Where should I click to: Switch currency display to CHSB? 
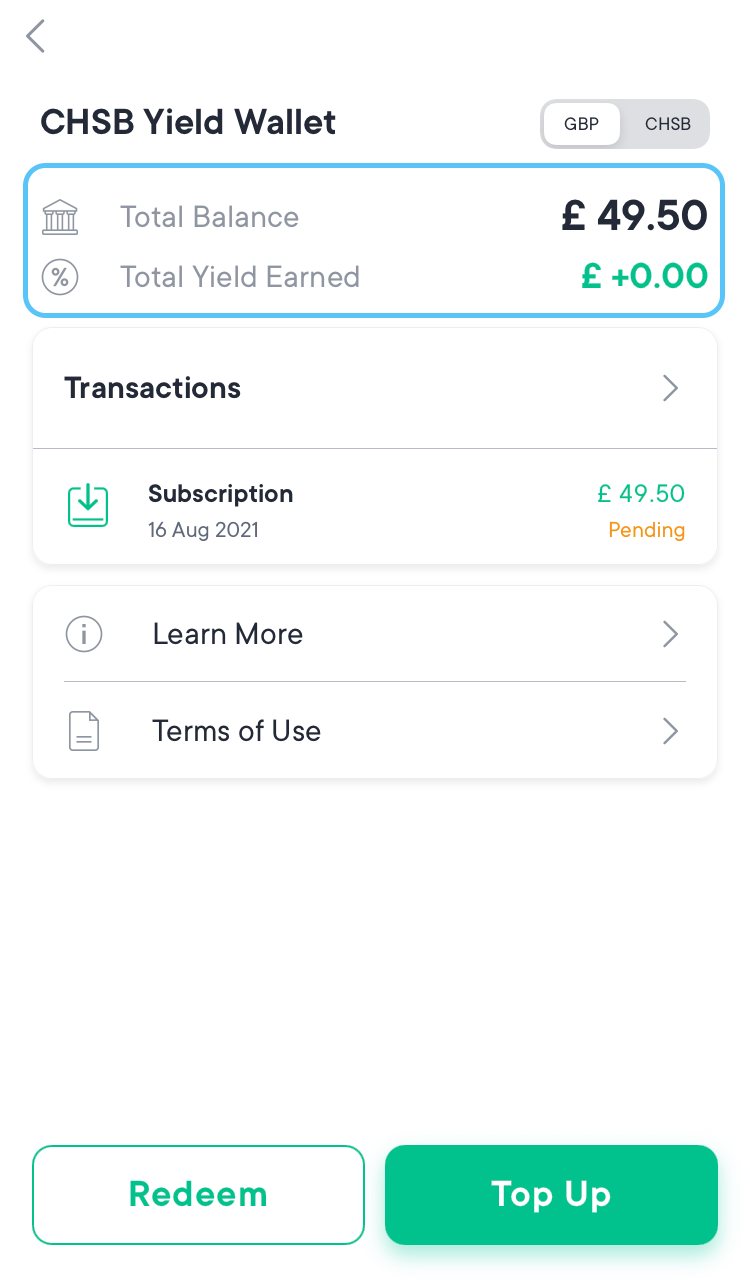[x=667, y=125]
